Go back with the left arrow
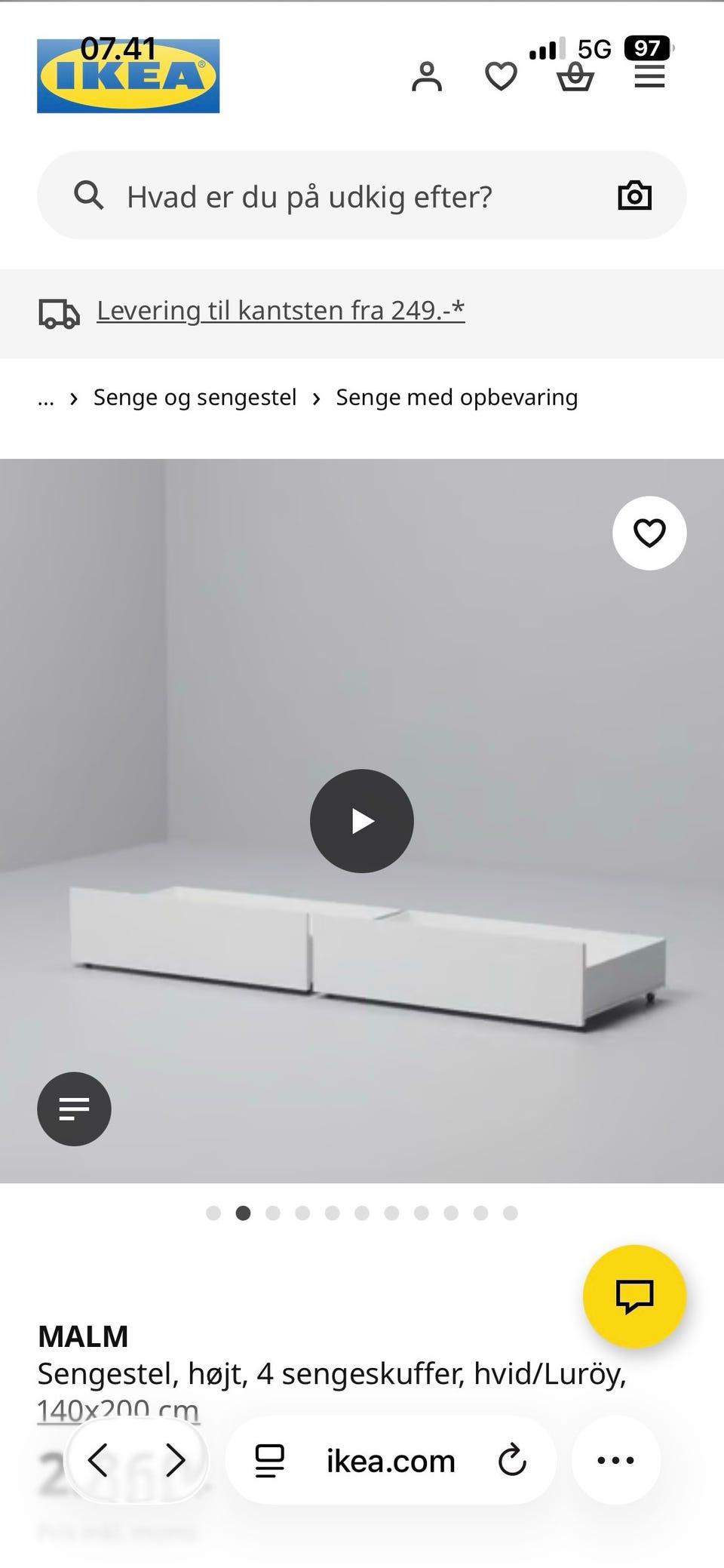Screen dimensions: 724x1568 tap(99, 1460)
